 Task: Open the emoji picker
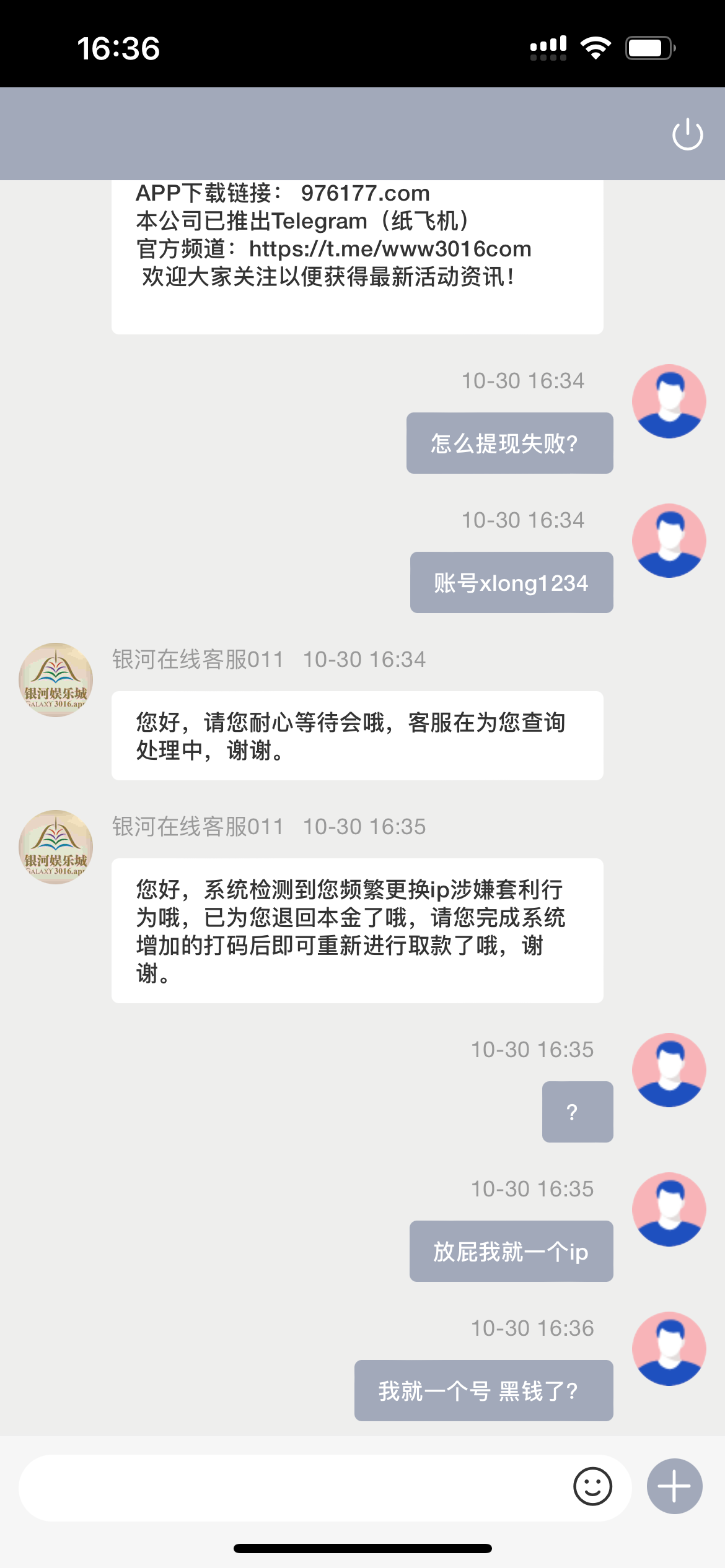pos(592,1486)
